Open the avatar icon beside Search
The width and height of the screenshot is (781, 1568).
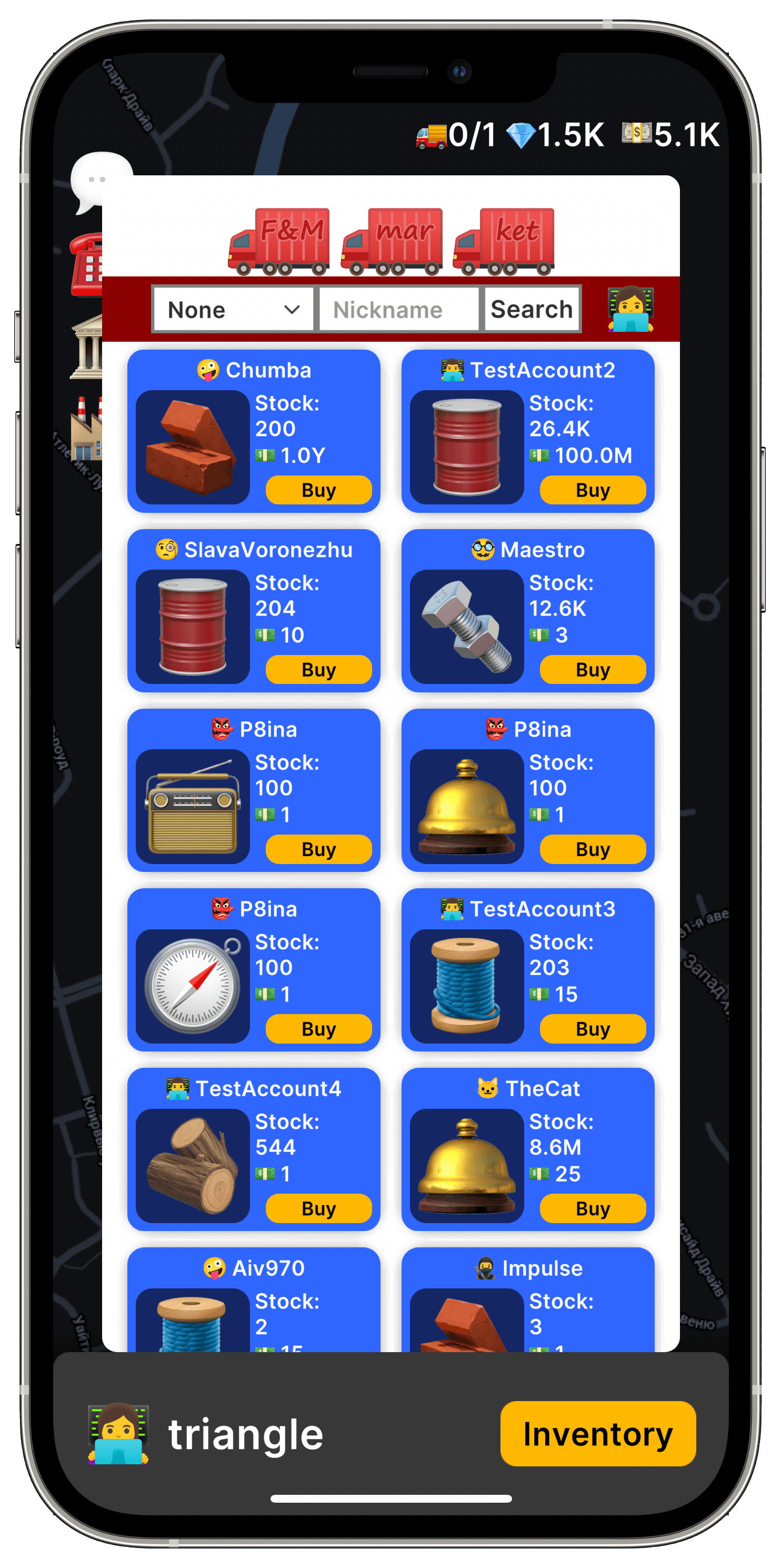630,309
